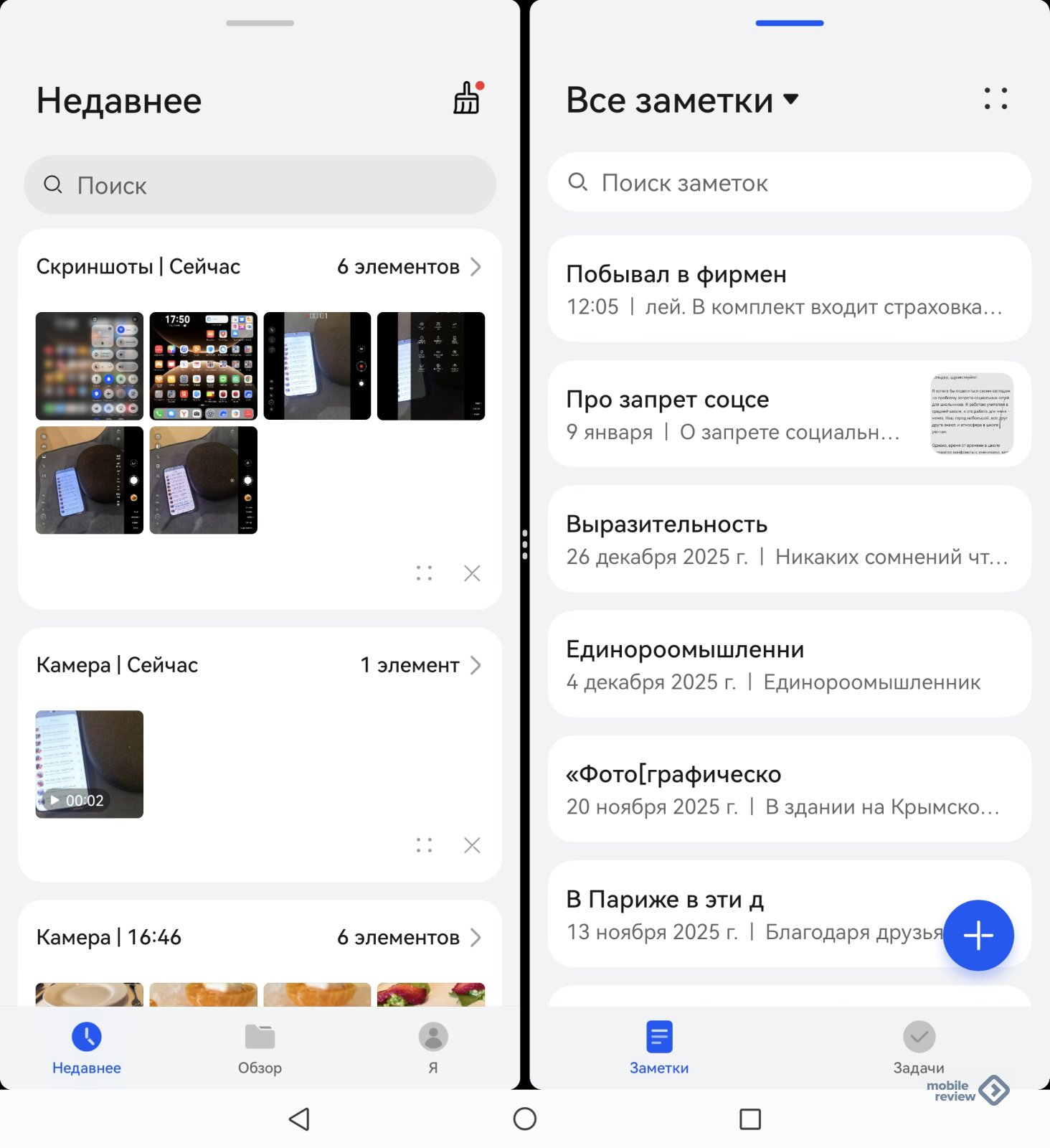Open the note Побывал в фирмен

click(789, 289)
